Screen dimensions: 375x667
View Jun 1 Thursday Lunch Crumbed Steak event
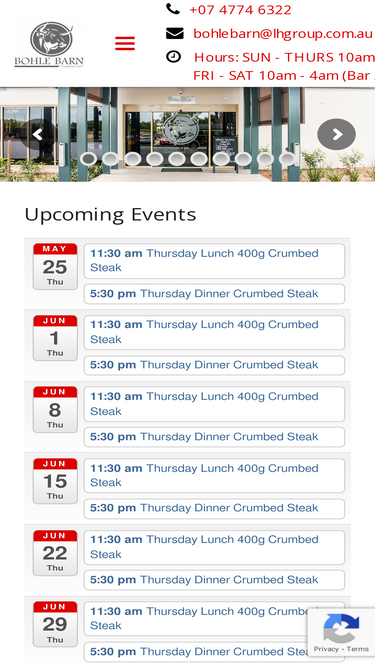[214, 332]
